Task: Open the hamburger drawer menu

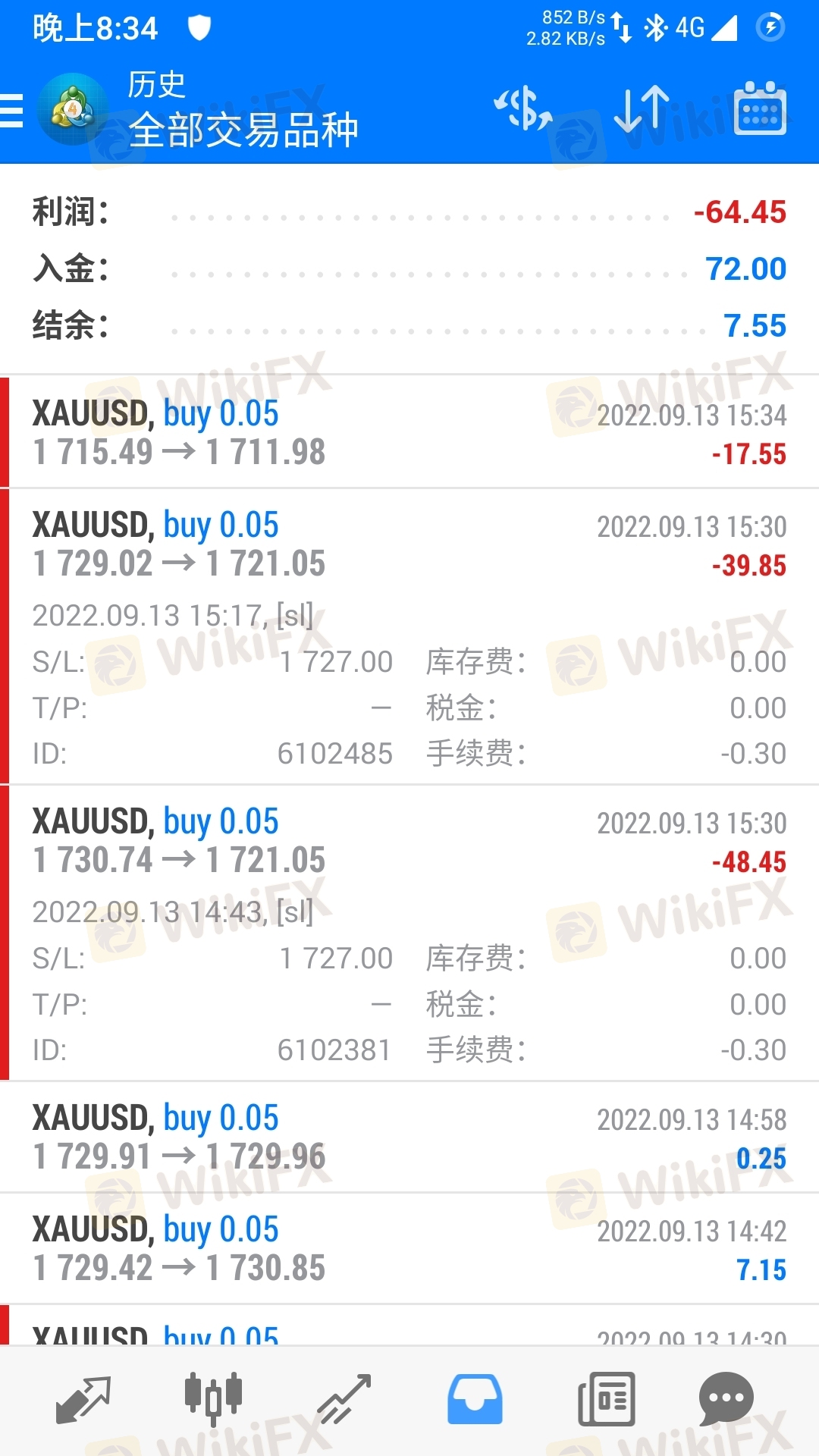Action: tap(13, 111)
